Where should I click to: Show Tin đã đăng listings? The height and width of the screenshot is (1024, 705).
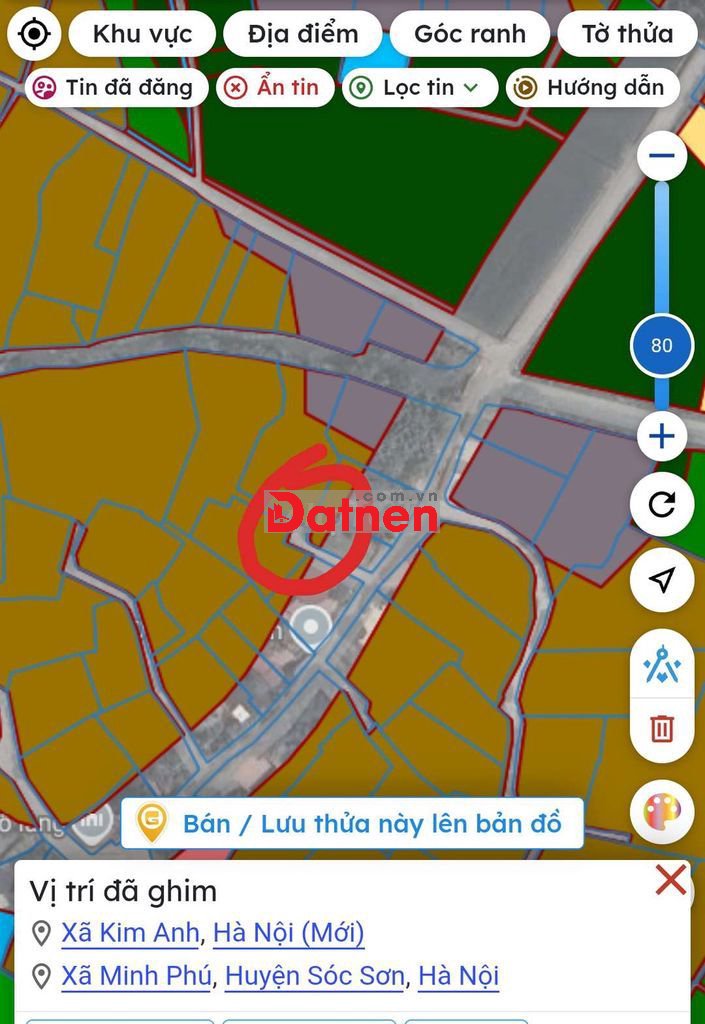pyautogui.click(x=115, y=88)
